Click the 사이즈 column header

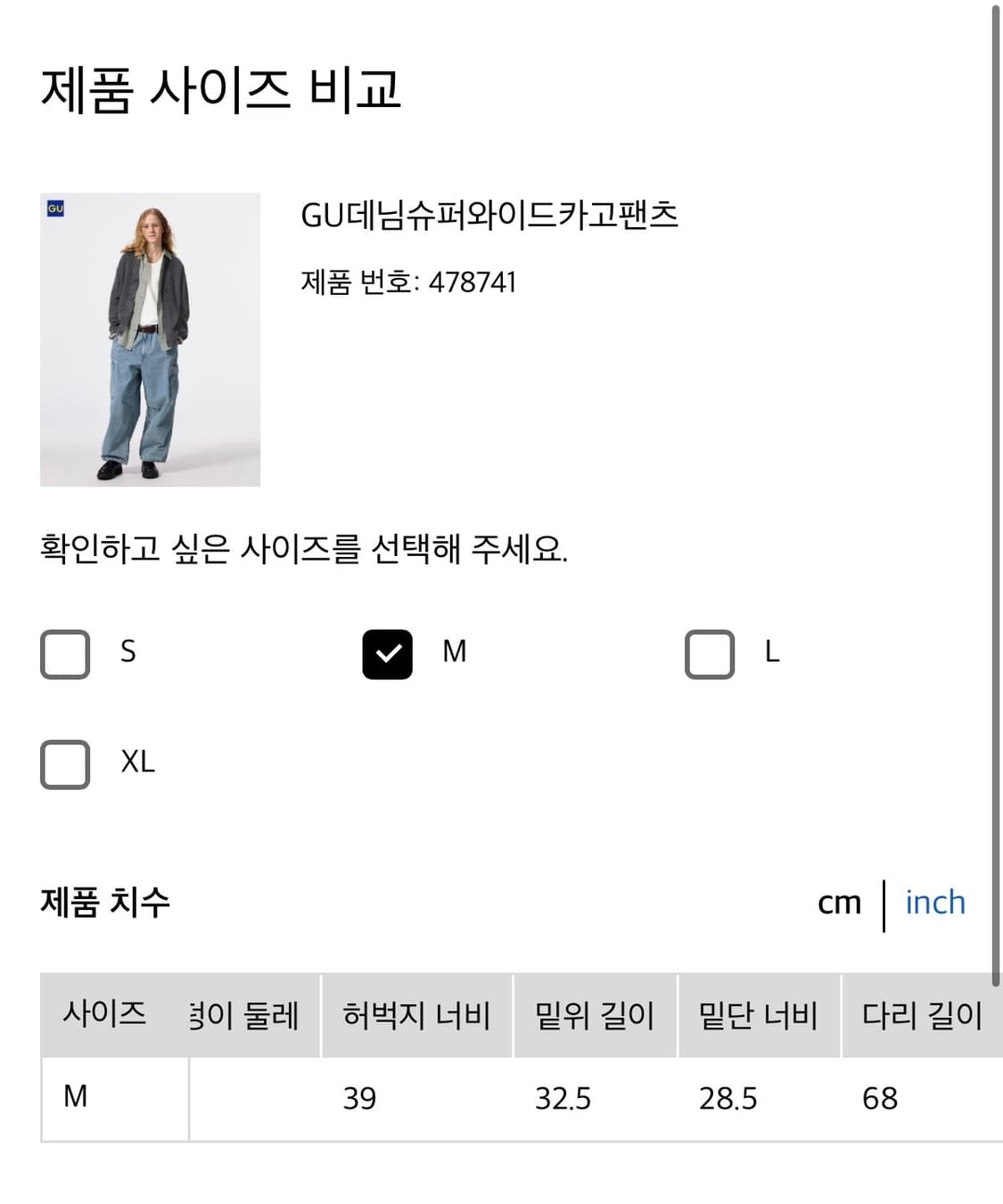[x=106, y=1013]
